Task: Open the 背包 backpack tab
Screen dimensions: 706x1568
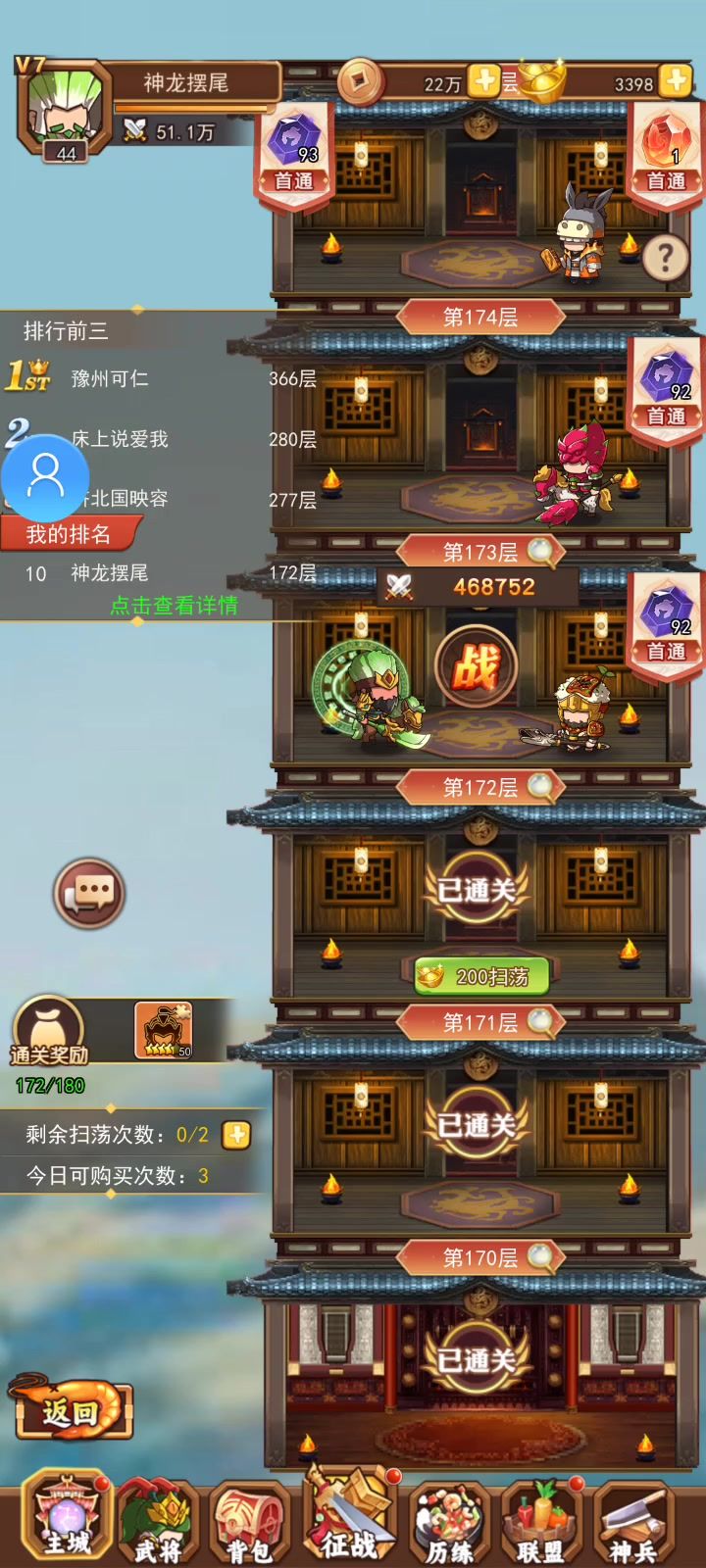Action: [x=249, y=1524]
